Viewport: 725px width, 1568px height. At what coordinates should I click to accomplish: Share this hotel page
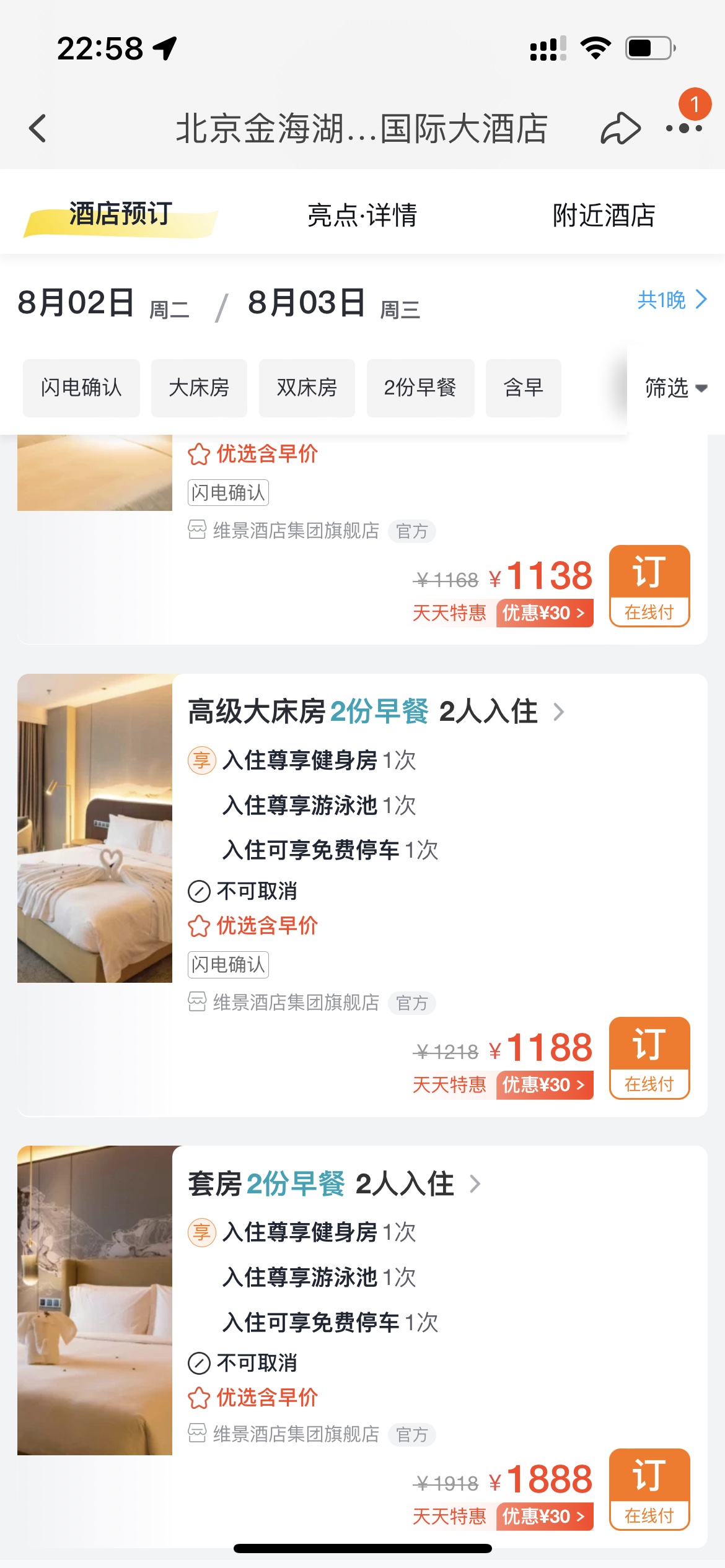620,129
